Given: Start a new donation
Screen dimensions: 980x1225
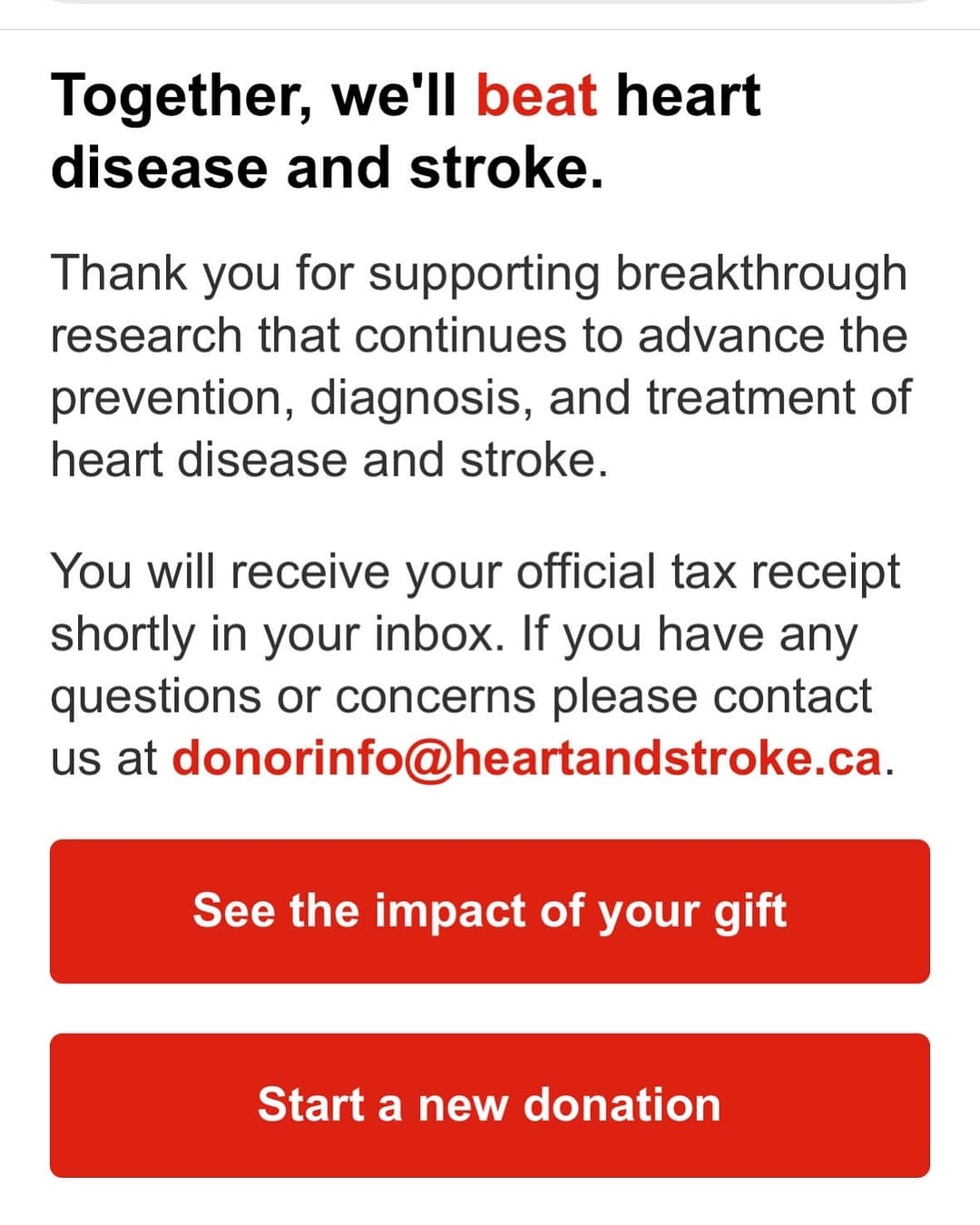Looking at the screenshot, I should click(x=490, y=1105).
